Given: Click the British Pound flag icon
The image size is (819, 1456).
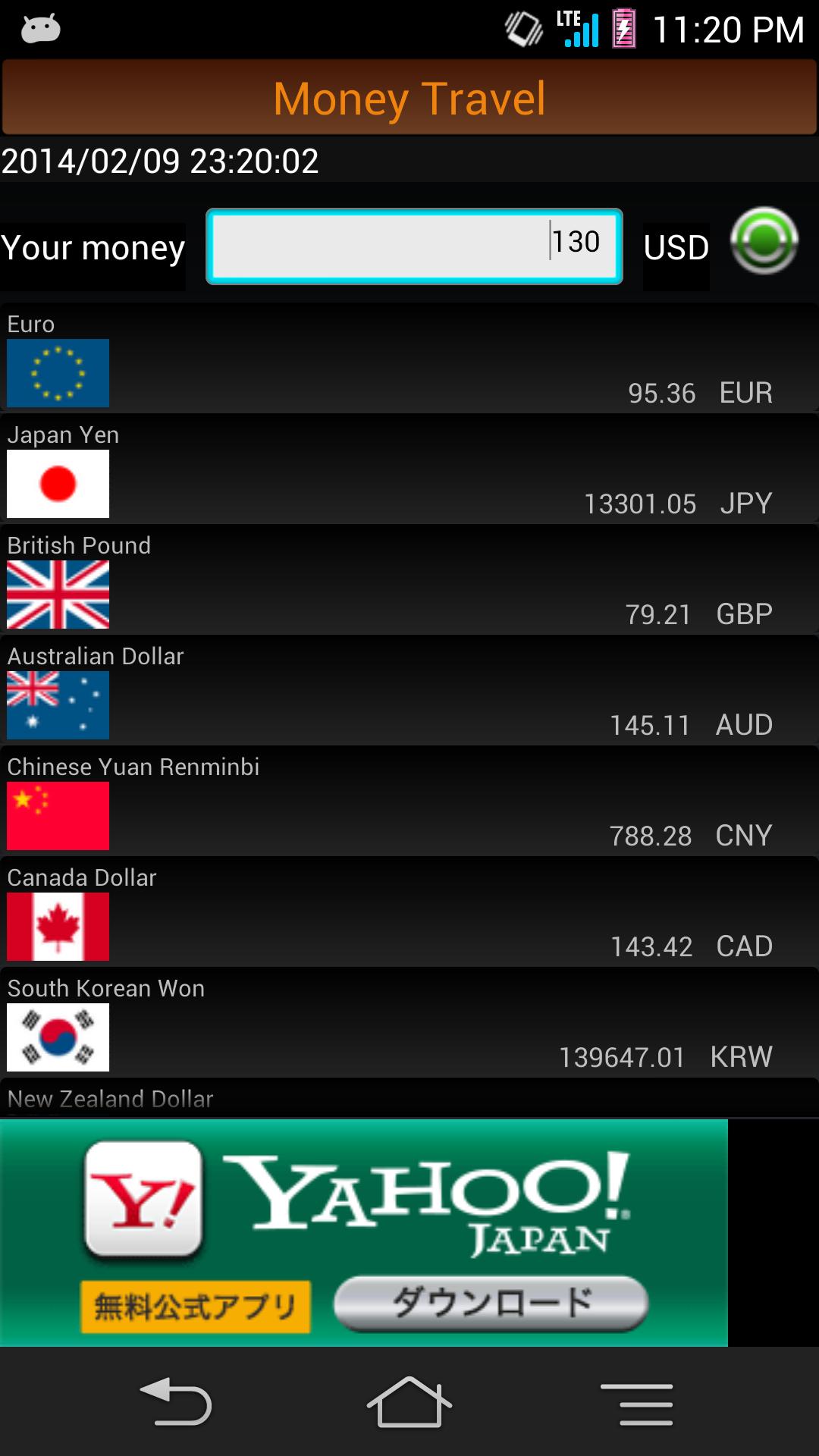Looking at the screenshot, I should pos(58,595).
